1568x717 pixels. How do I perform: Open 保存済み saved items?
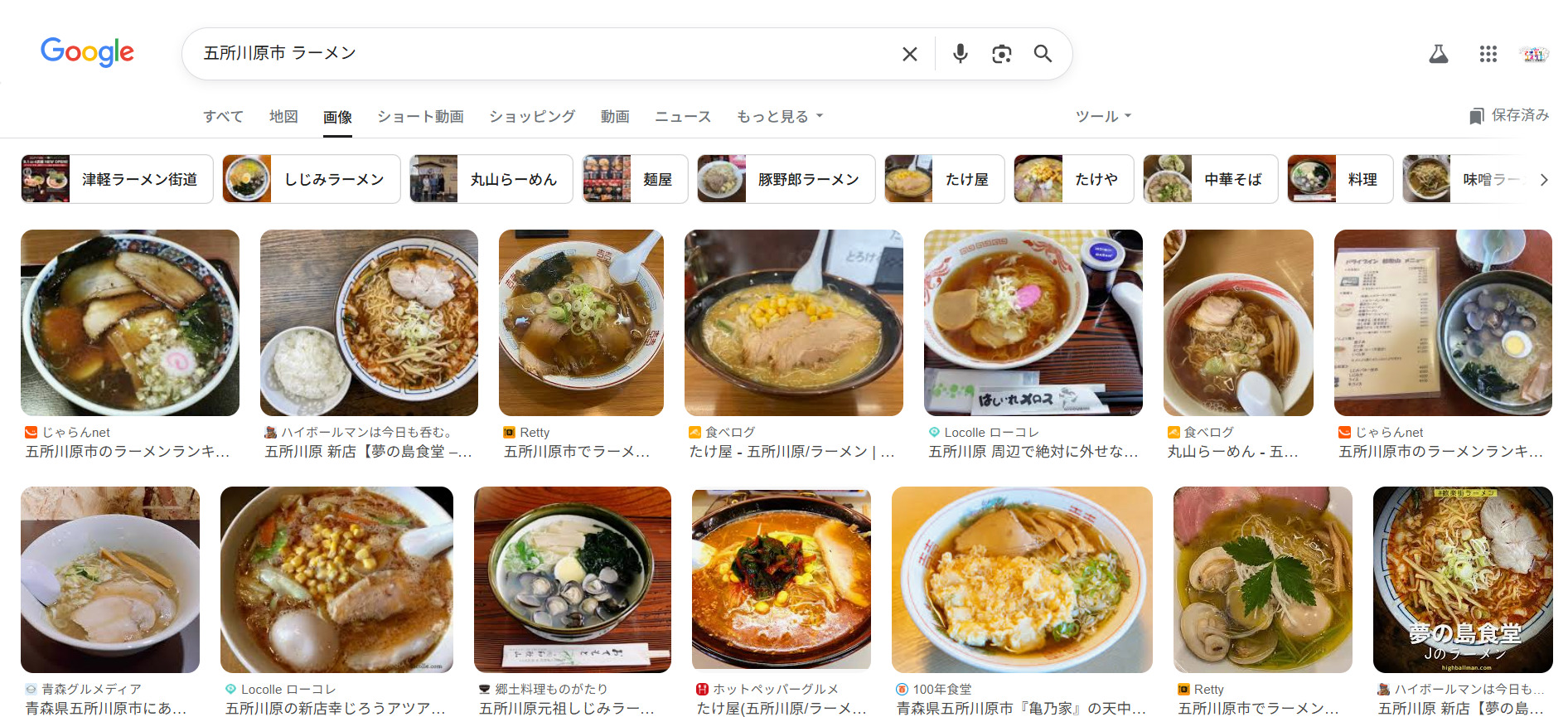[1509, 115]
